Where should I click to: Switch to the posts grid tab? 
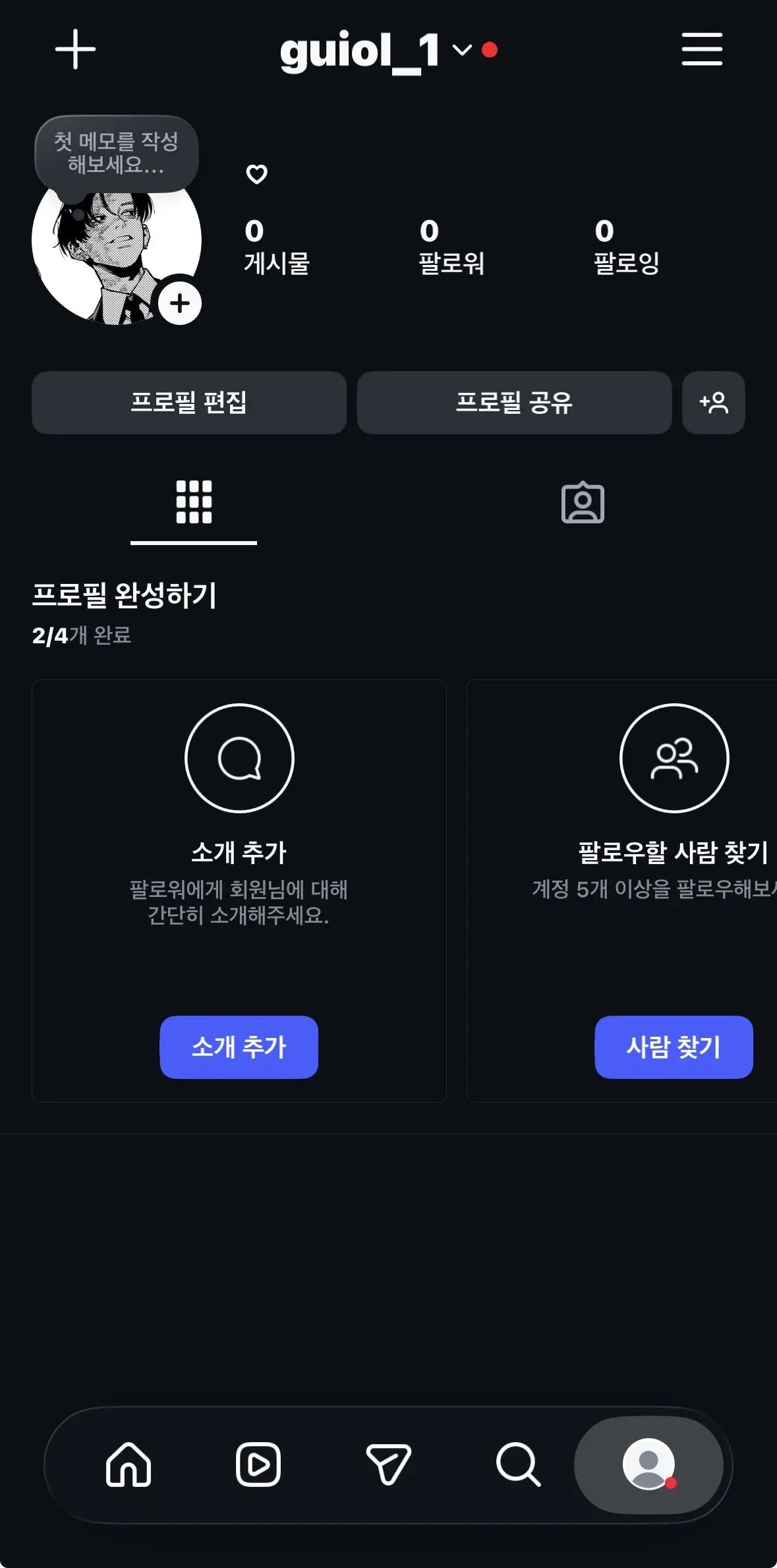click(x=194, y=503)
